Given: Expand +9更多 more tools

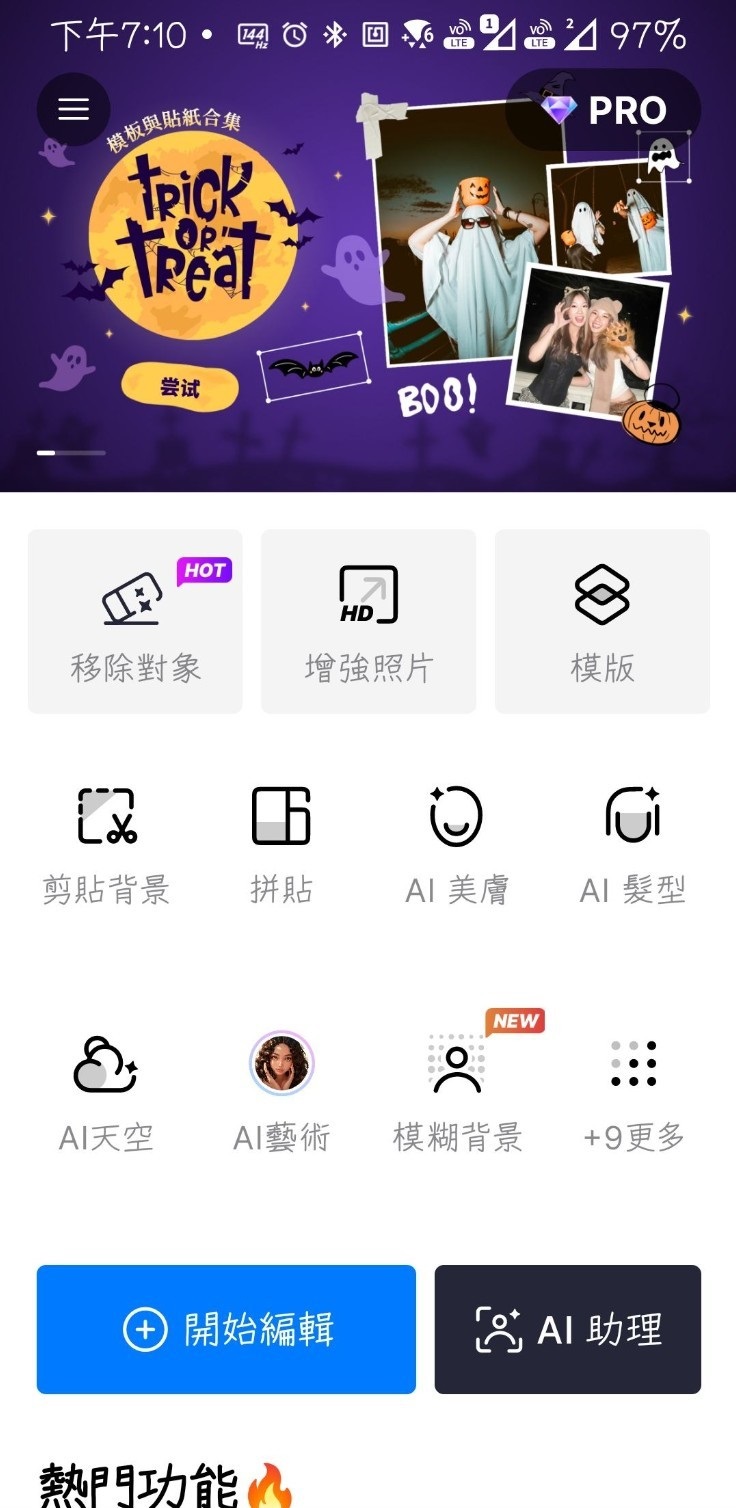Looking at the screenshot, I should 633,1092.
